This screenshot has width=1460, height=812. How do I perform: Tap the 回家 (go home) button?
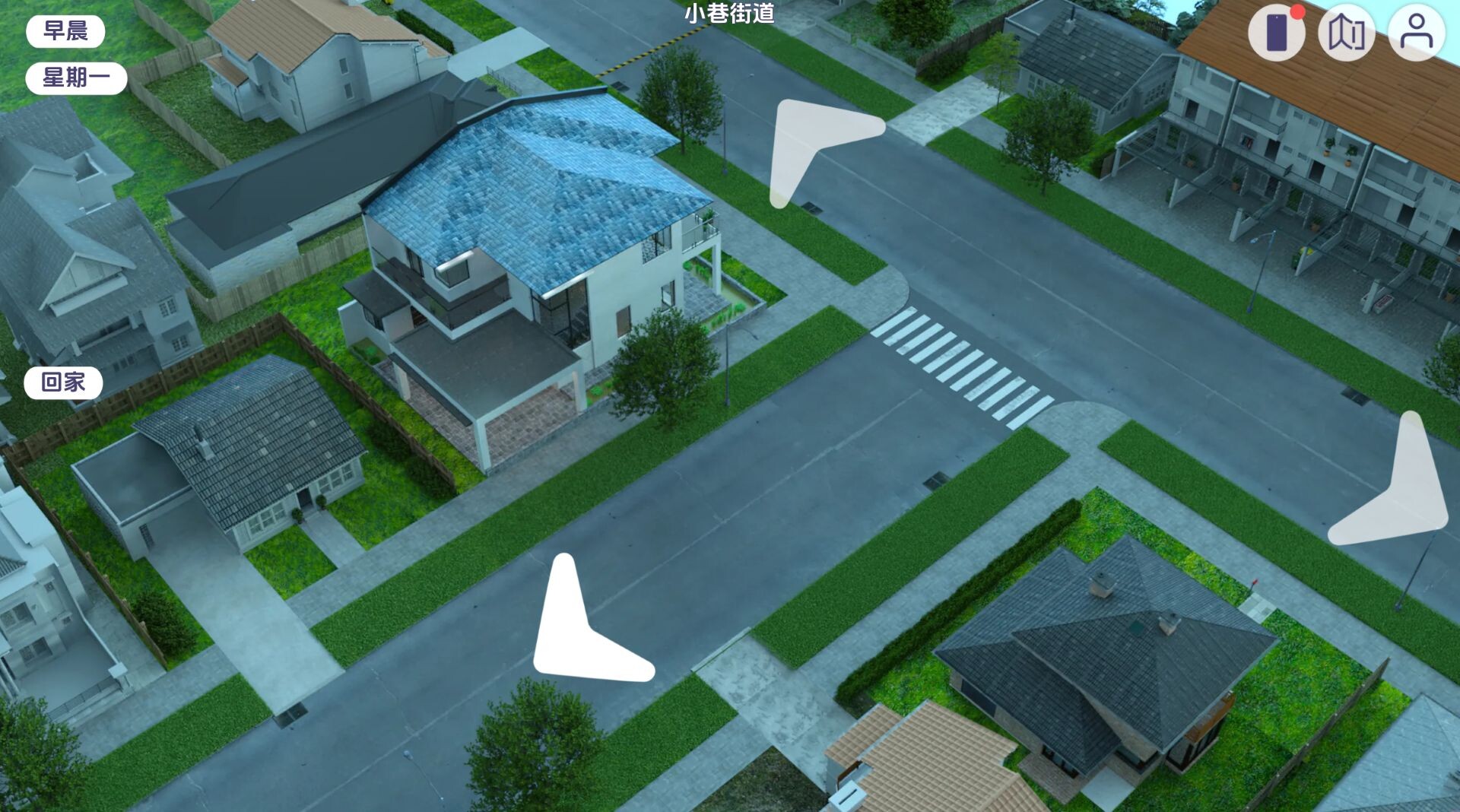[63, 382]
